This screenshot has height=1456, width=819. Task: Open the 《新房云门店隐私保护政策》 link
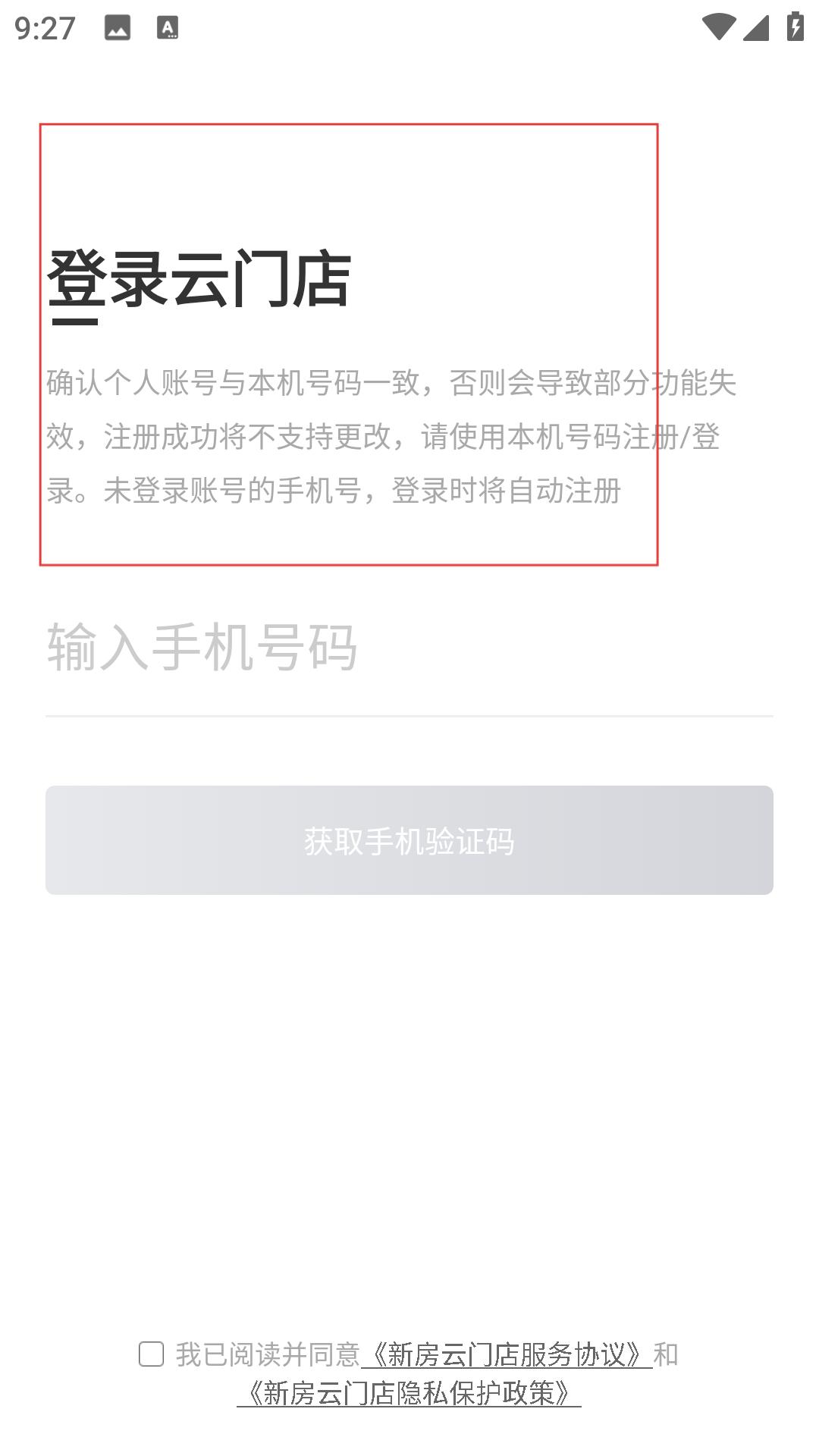[409, 1393]
